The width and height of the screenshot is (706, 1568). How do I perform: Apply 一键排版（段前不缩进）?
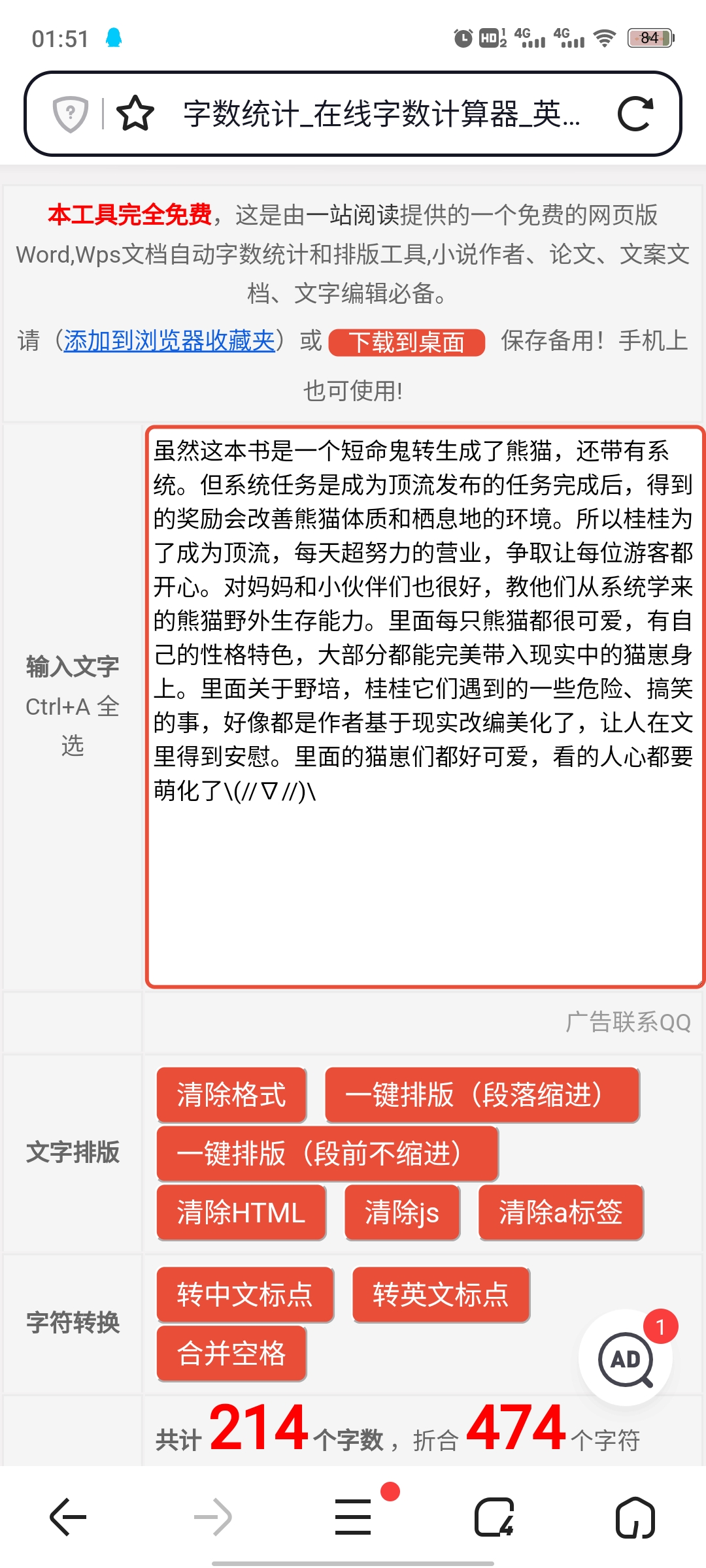pyautogui.click(x=328, y=1153)
